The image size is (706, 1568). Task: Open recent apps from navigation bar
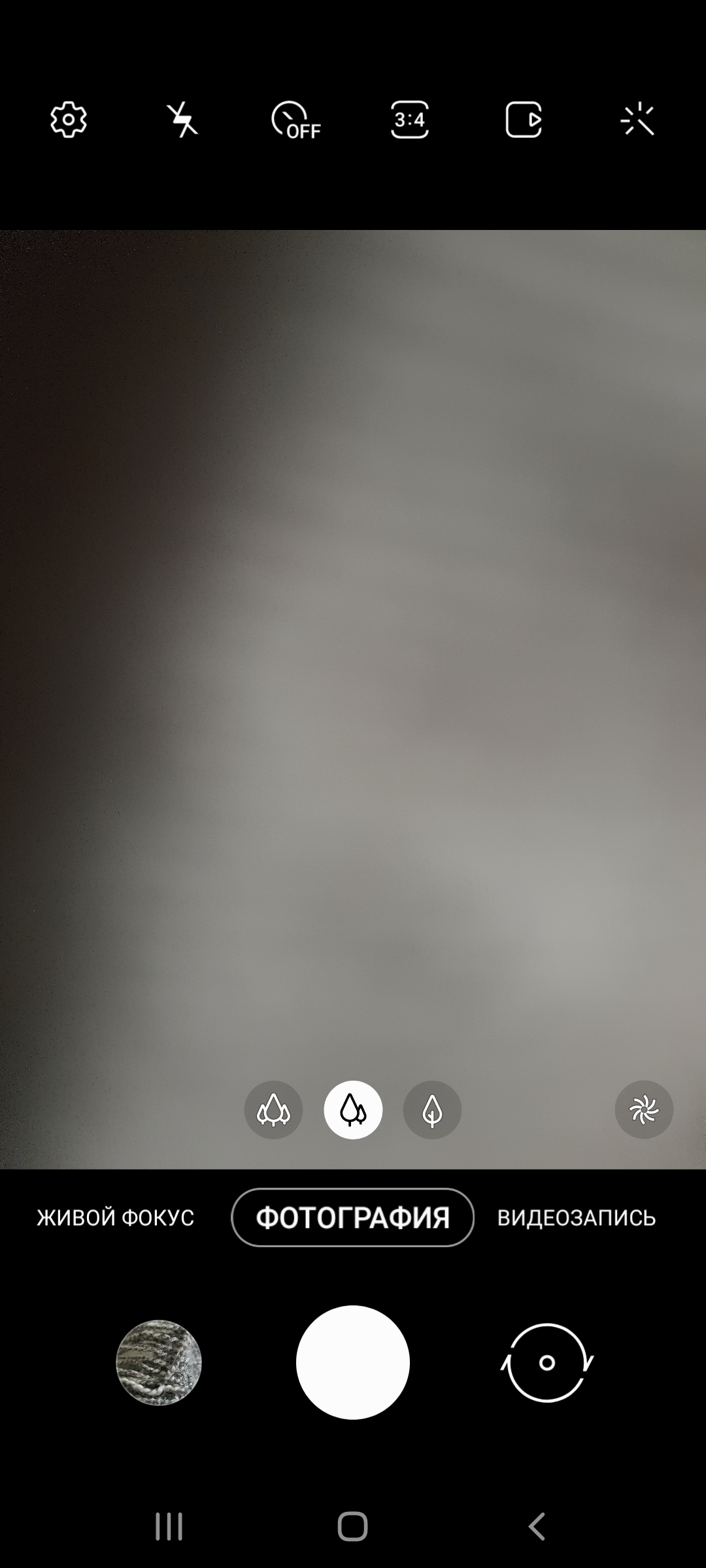[x=169, y=1527]
